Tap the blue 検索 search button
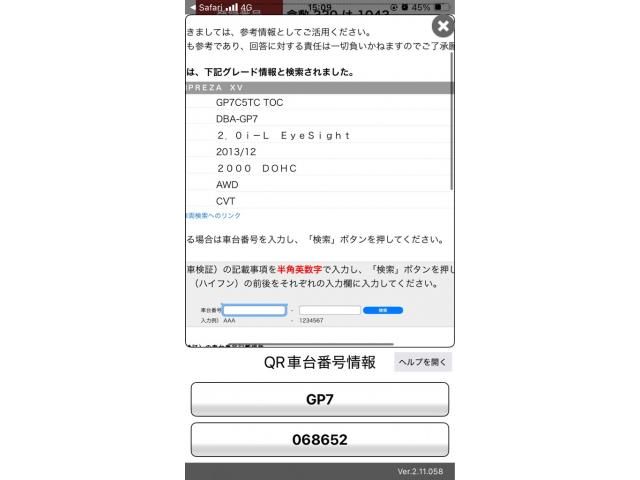 tap(383, 310)
